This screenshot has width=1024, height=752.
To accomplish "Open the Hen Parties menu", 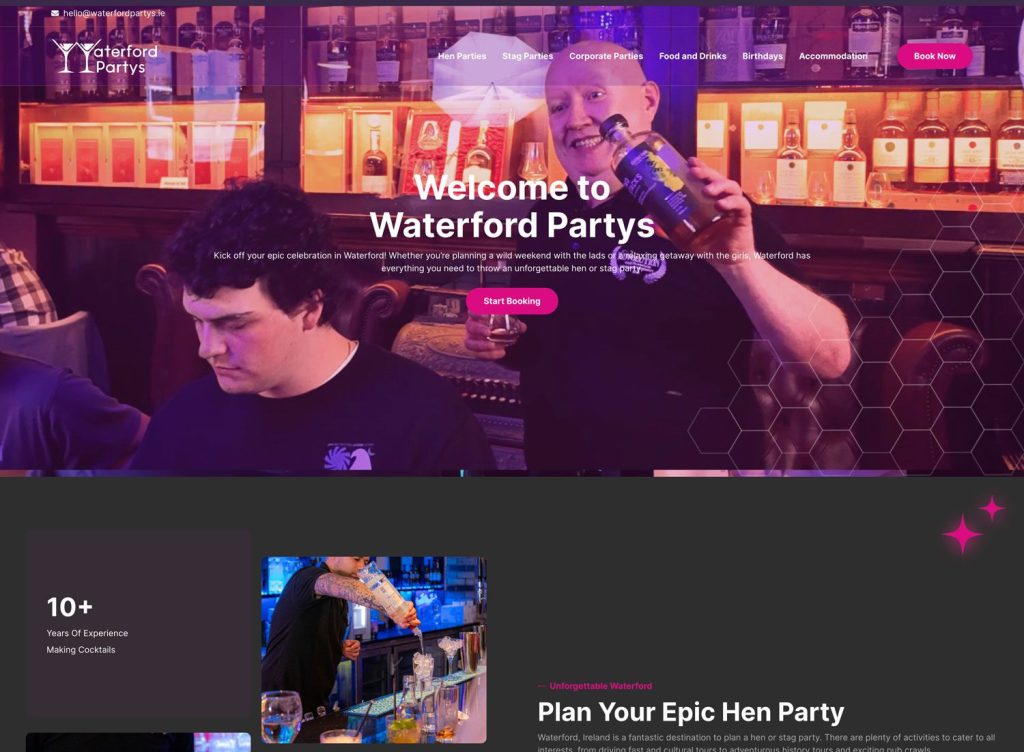I will click(x=462, y=56).
